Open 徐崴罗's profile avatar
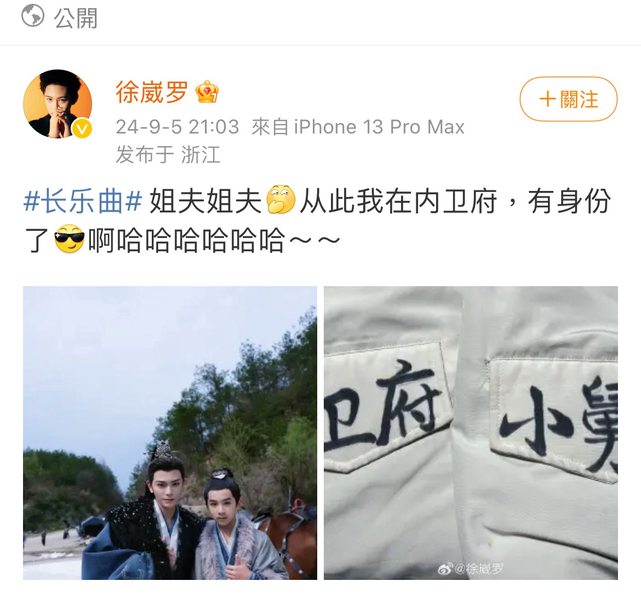Screen dimensions: 641x604 57,104
